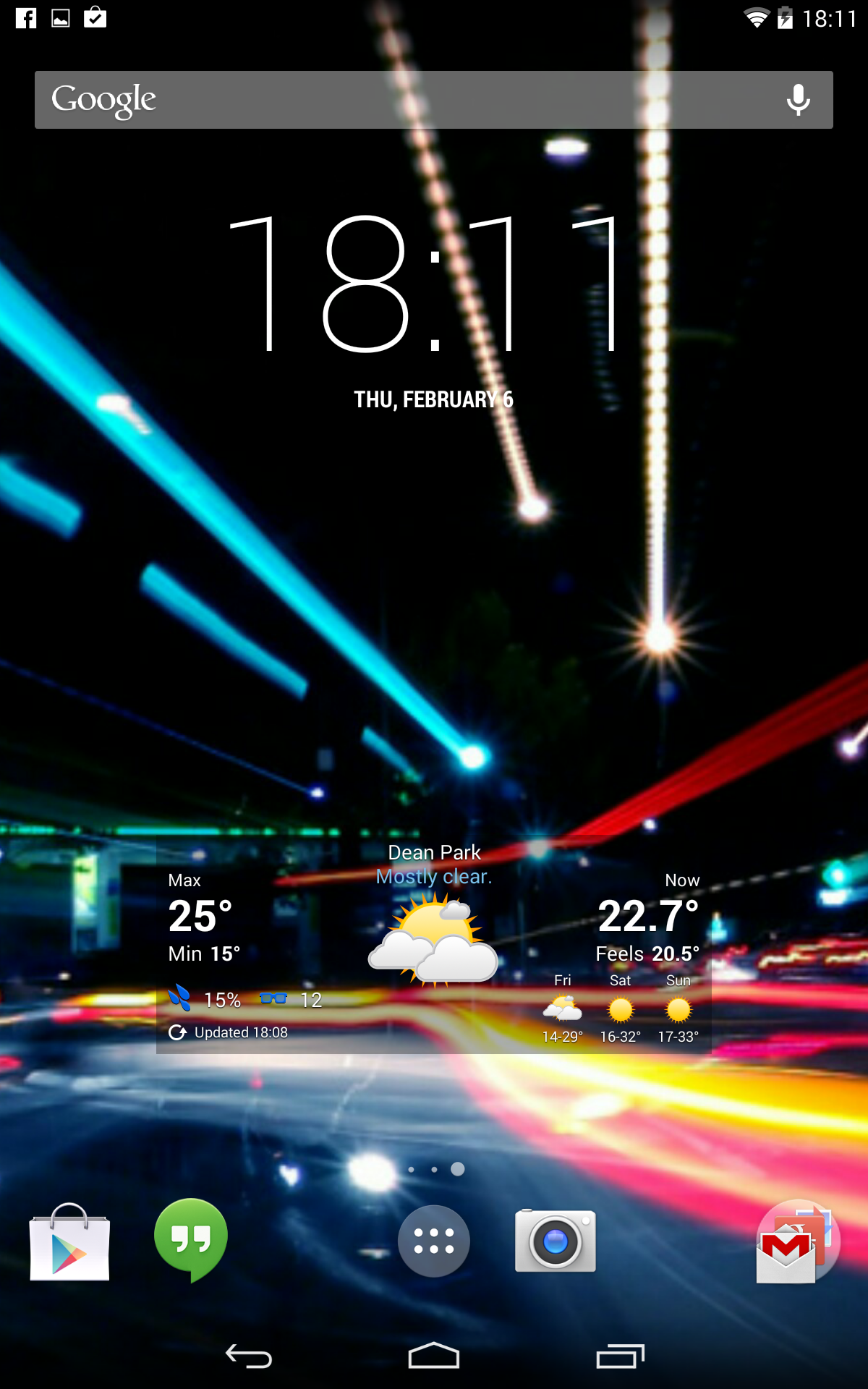Refresh weather via the Updated 18:08 icon

pos(177,1032)
